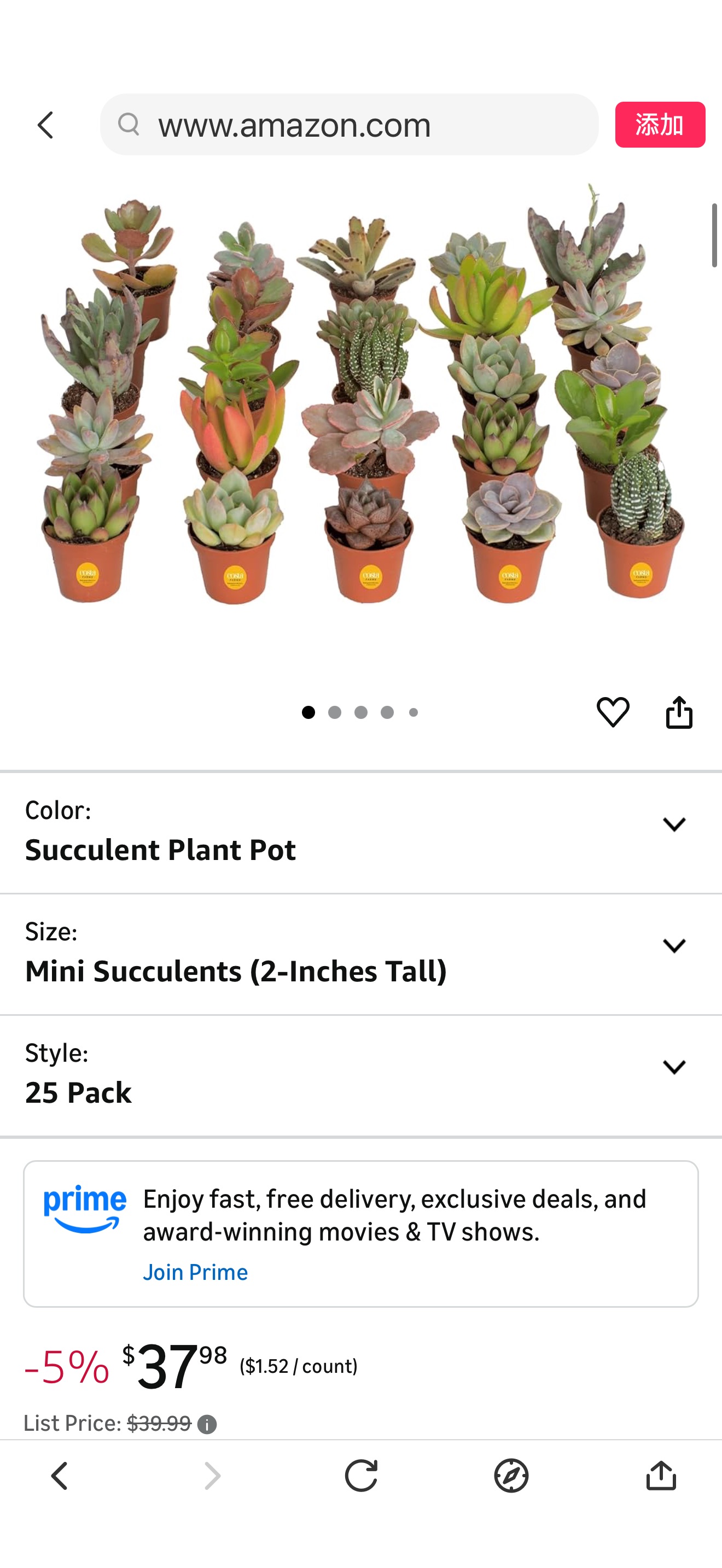Image resolution: width=722 pixels, height=1568 pixels.
Task: Expand the Style 25 Pack dropdown
Action: (674, 1067)
